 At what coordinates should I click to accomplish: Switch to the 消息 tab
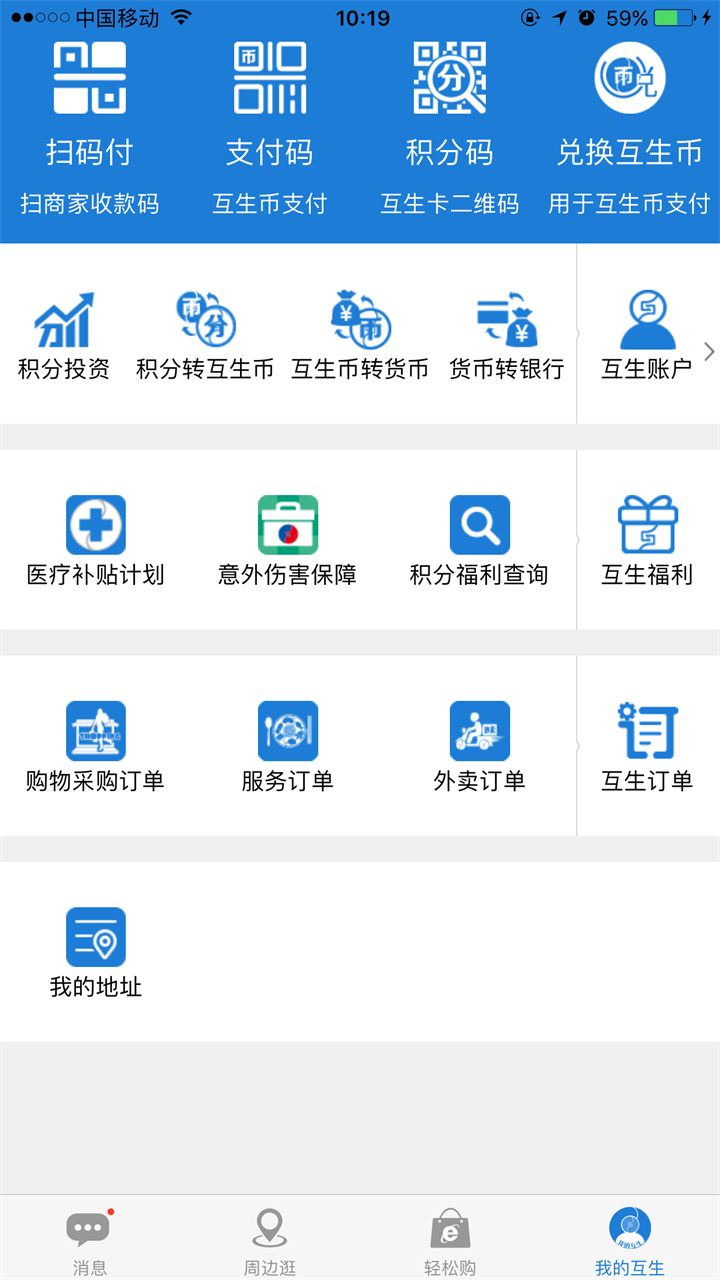[89, 1240]
